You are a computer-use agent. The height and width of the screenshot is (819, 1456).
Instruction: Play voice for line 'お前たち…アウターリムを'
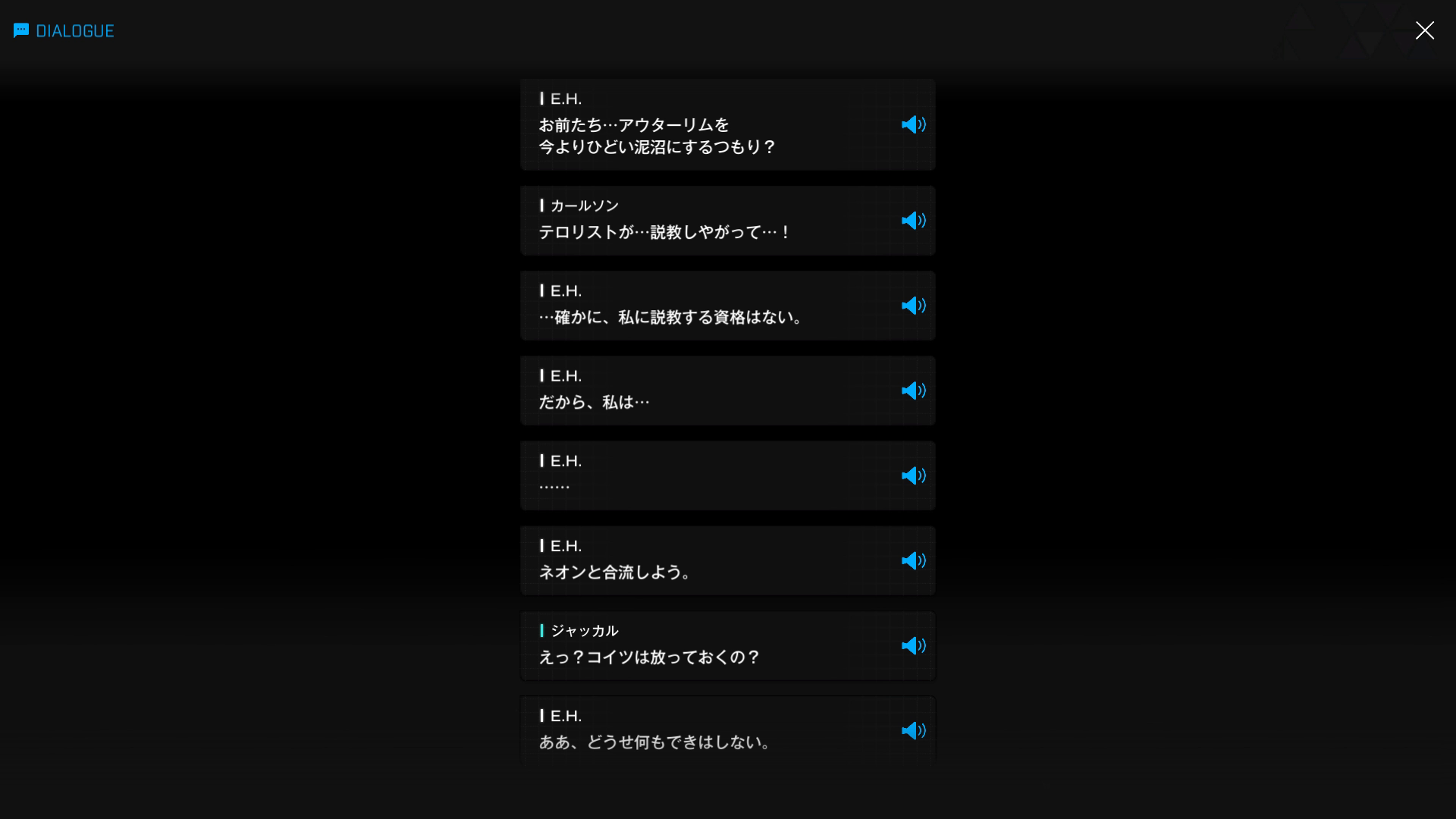click(x=913, y=124)
